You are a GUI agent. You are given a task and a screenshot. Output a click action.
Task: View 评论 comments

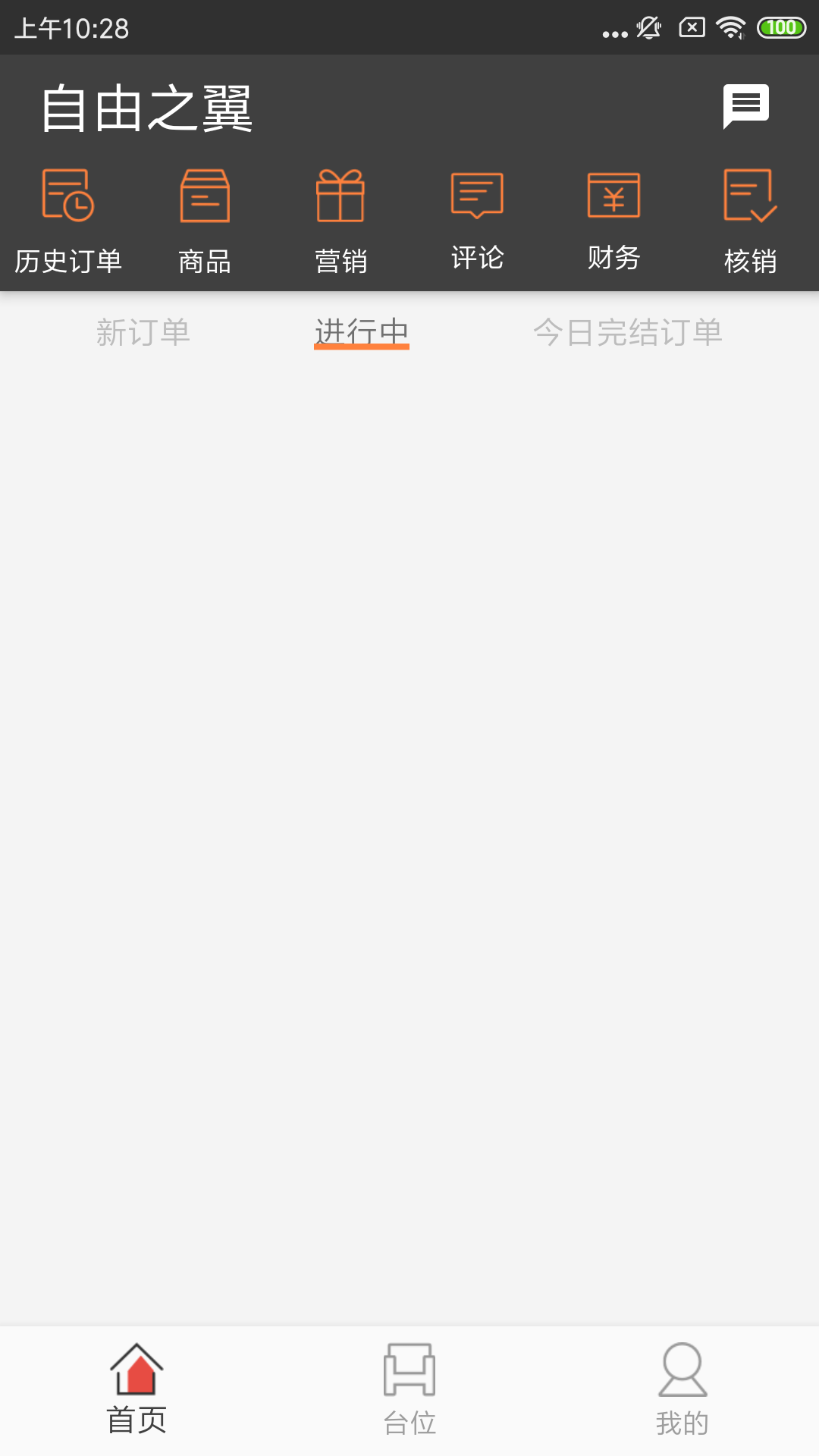tap(477, 220)
